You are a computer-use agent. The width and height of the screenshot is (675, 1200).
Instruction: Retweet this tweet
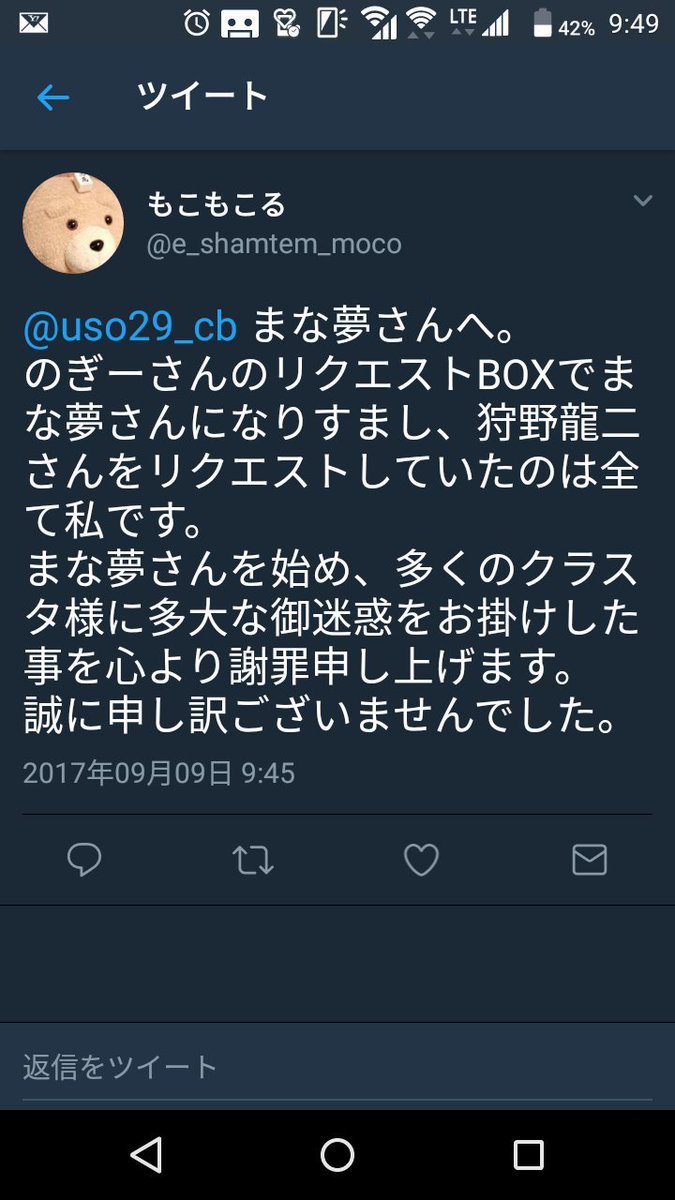pos(252,859)
